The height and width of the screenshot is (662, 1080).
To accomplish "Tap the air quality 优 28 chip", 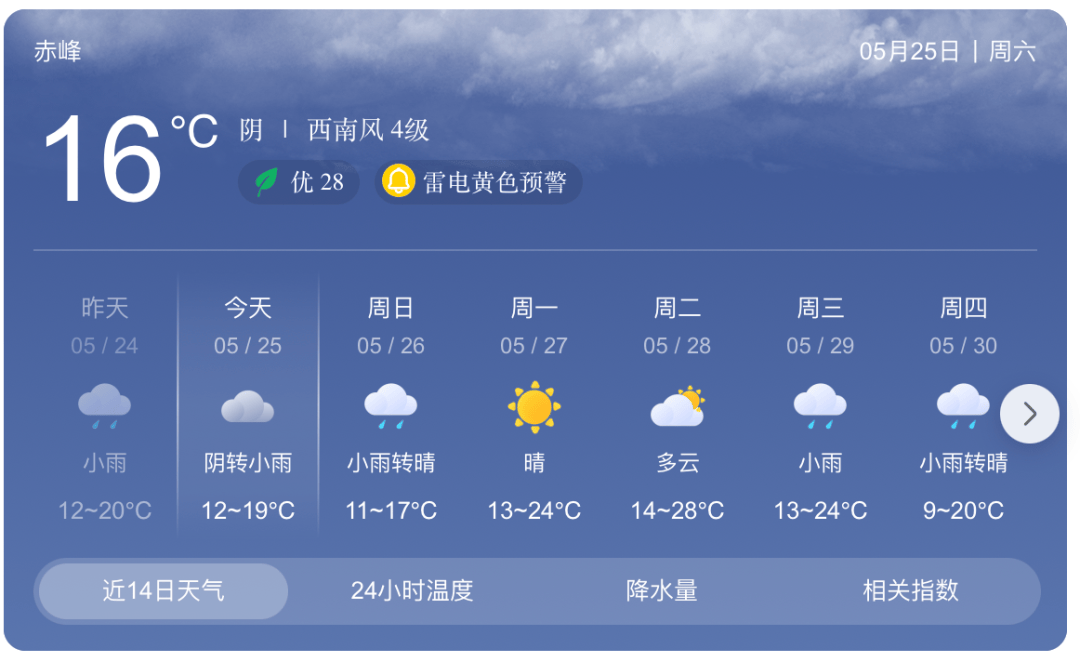I will tap(299, 182).
